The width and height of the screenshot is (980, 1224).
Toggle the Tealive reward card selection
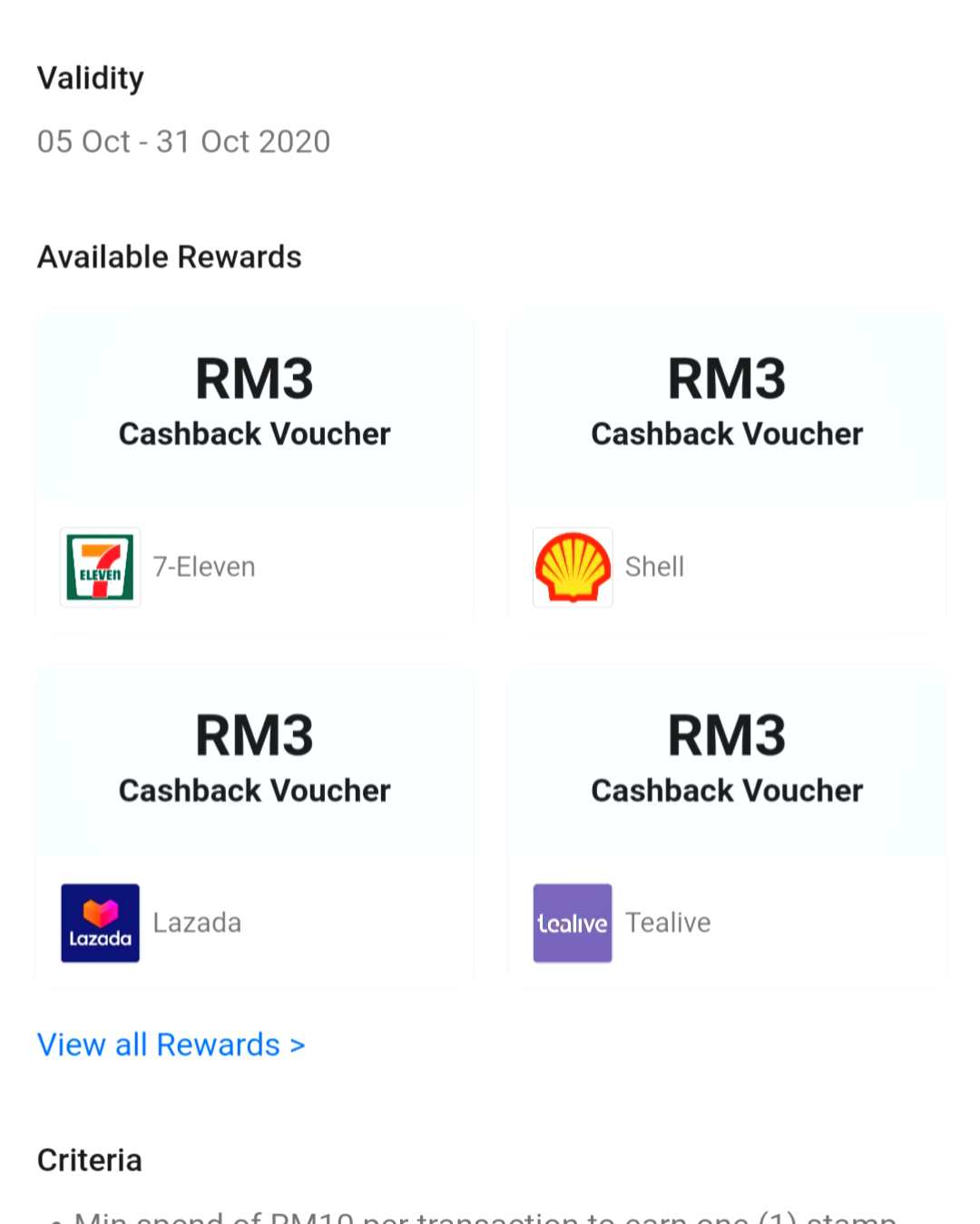[x=726, y=821]
